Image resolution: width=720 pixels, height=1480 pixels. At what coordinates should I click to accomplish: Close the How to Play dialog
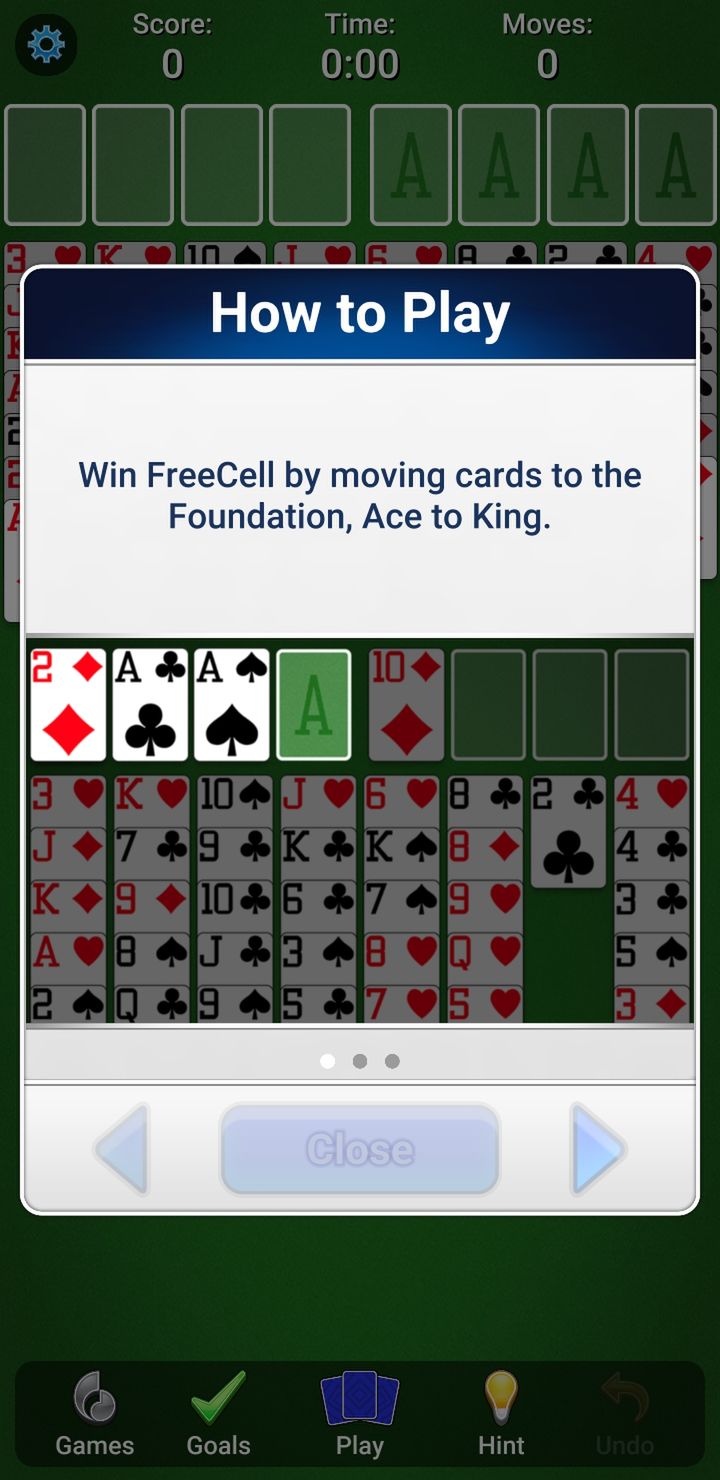(x=360, y=1149)
